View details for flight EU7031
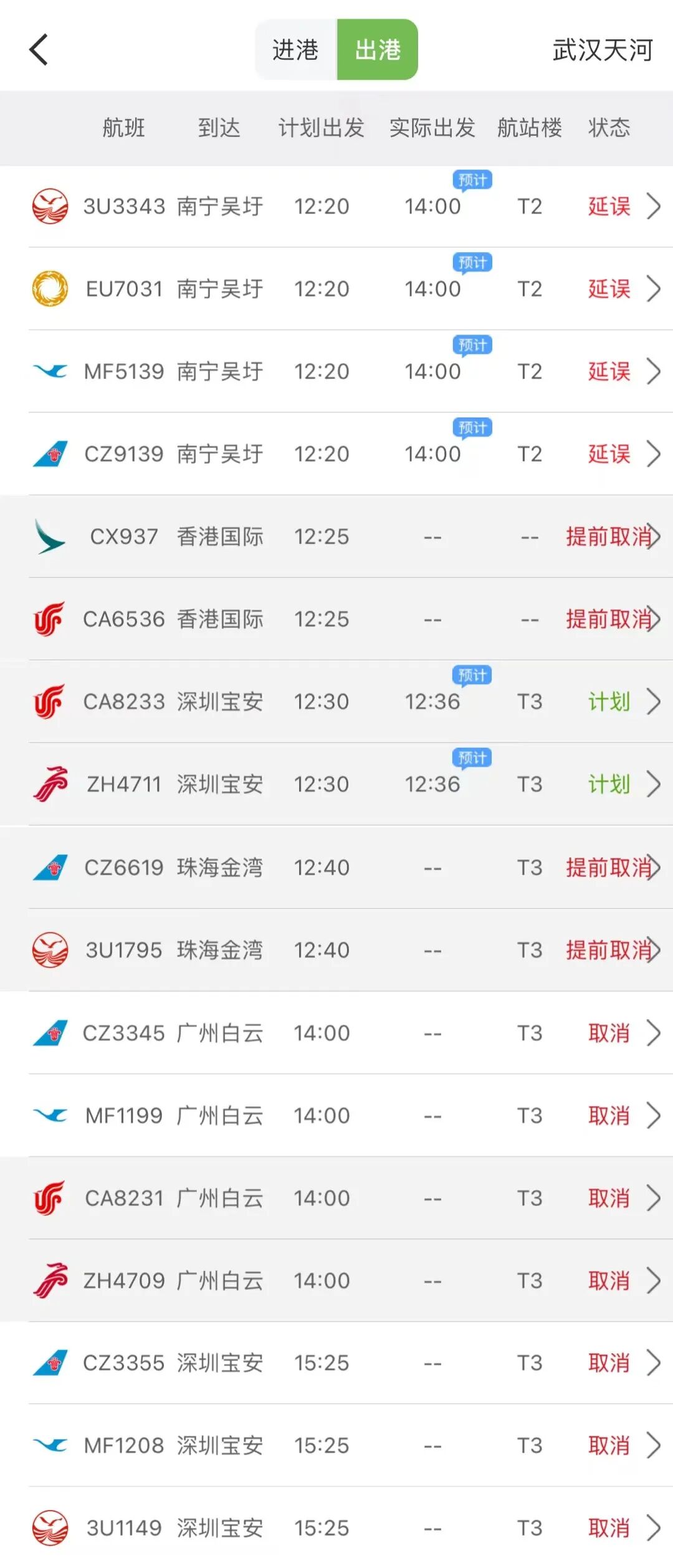 click(x=336, y=289)
